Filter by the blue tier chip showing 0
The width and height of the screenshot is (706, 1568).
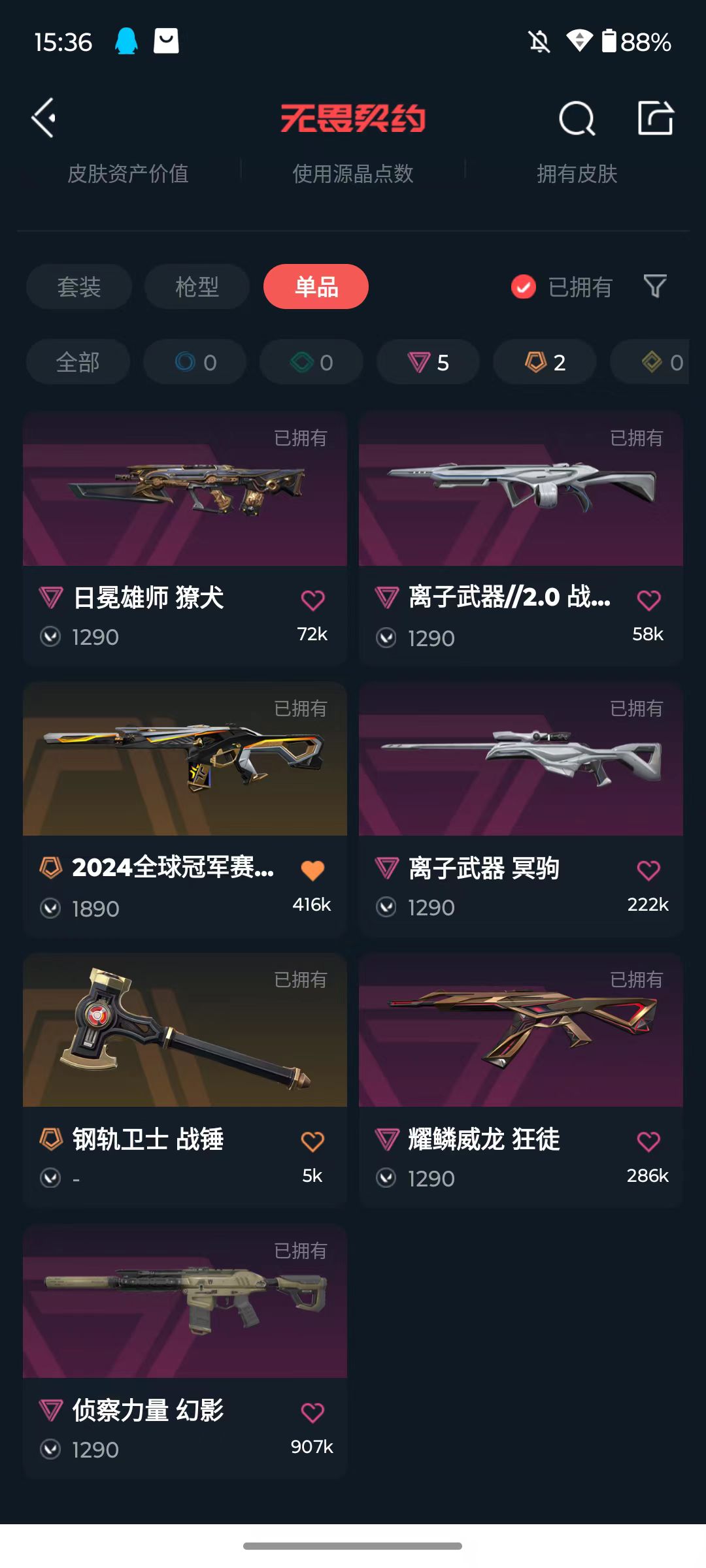coord(195,362)
